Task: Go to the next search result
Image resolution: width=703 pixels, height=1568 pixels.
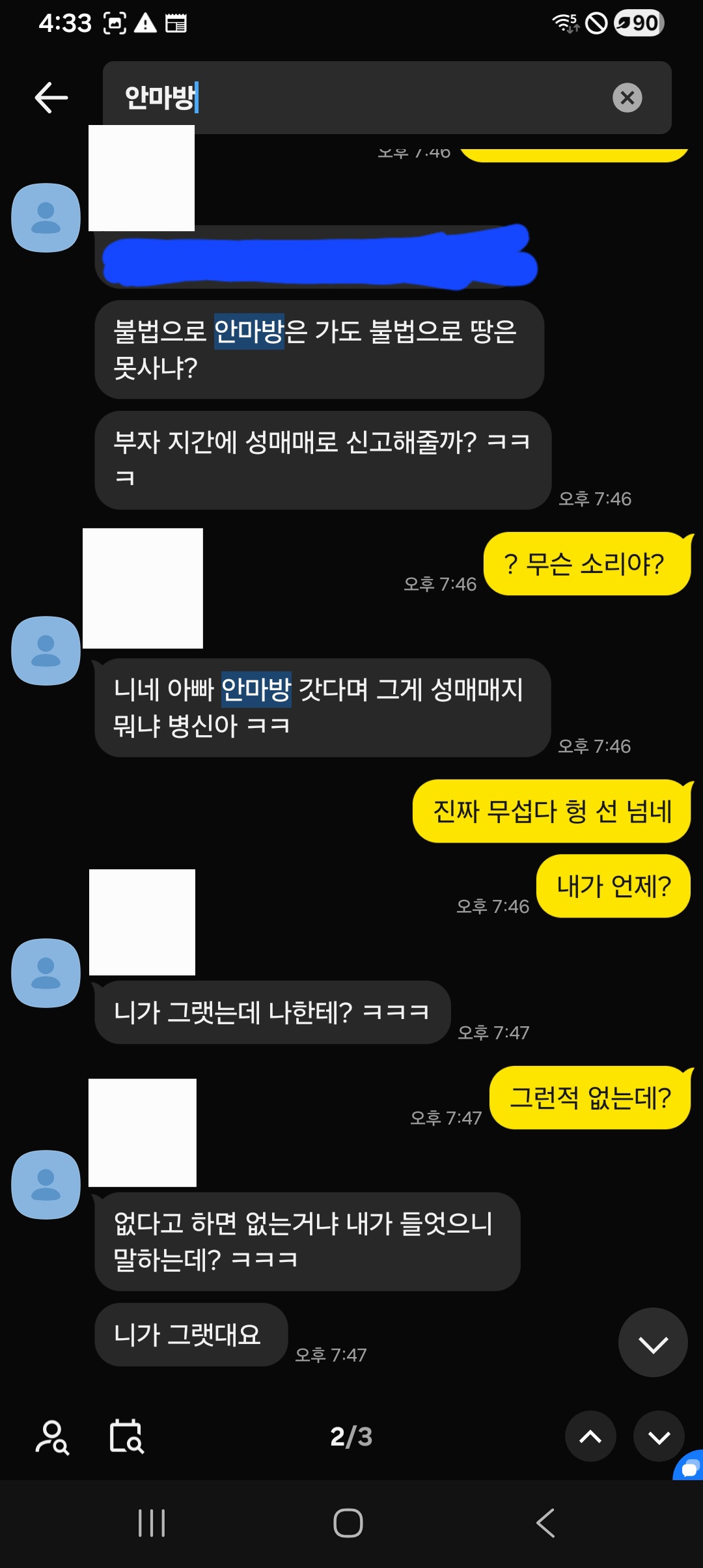Action: (659, 1437)
